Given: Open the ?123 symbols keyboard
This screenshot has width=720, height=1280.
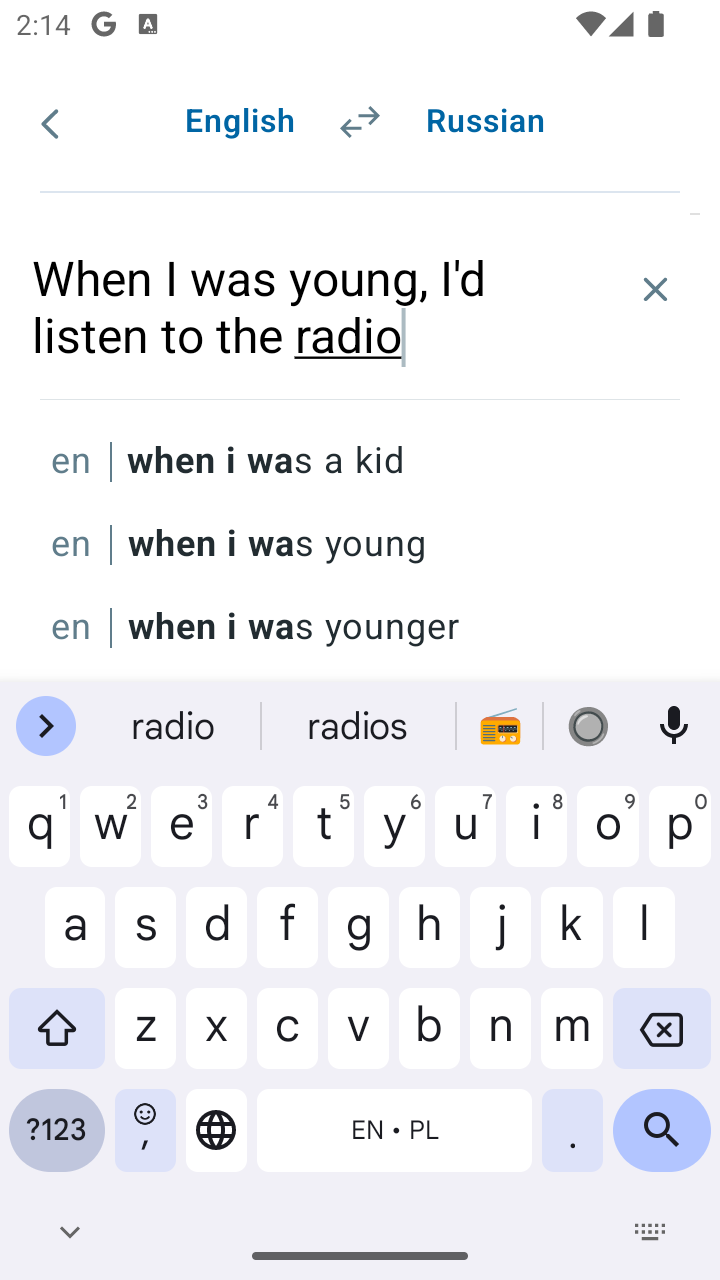Looking at the screenshot, I should pyautogui.click(x=57, y=1130).
